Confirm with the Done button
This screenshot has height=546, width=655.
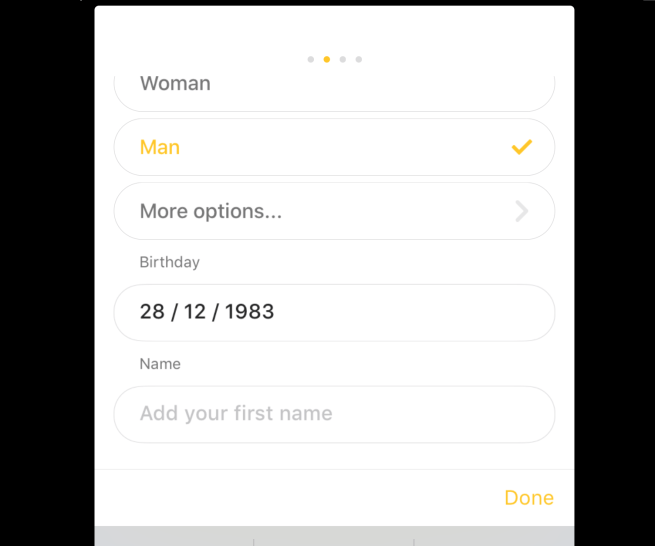click(528, 498)
